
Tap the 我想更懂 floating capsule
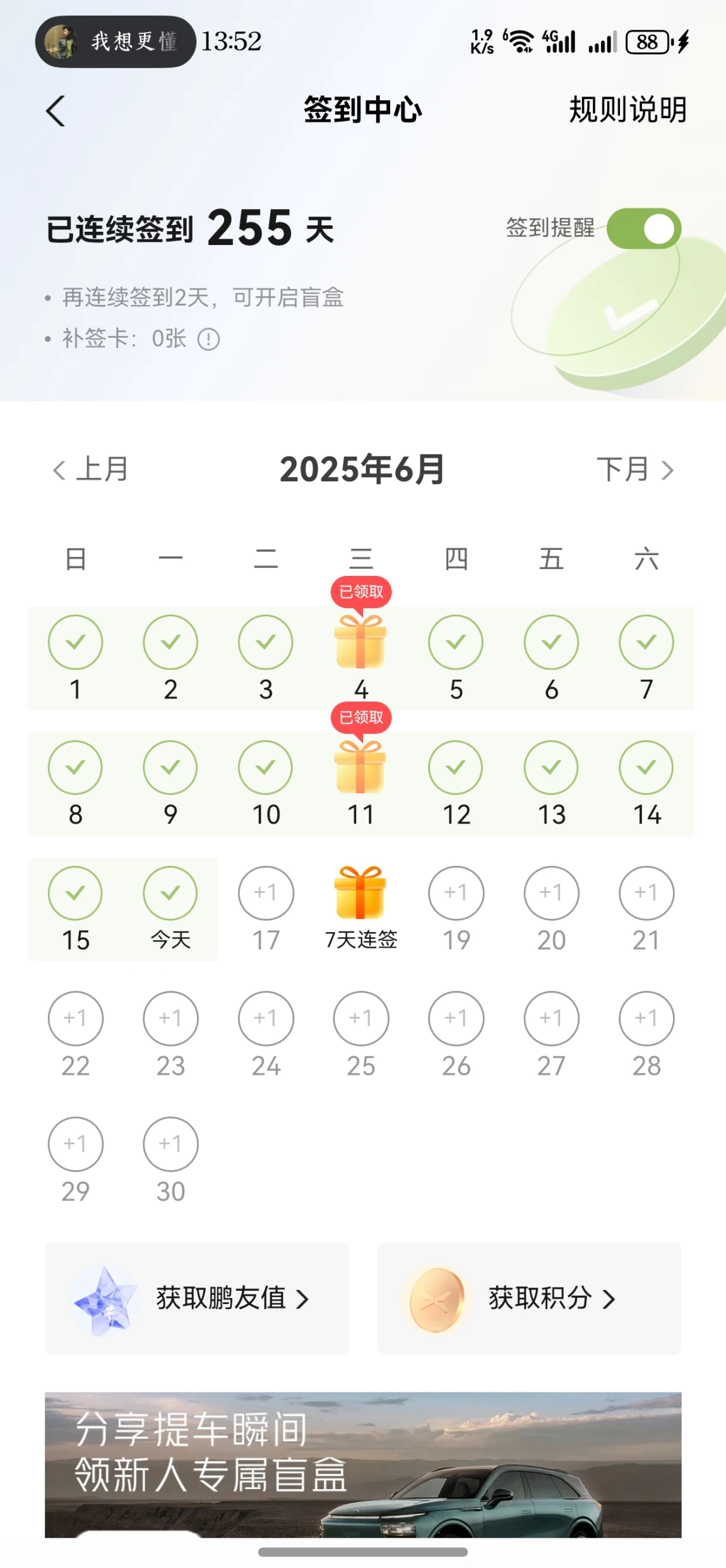tap(116, 42)
